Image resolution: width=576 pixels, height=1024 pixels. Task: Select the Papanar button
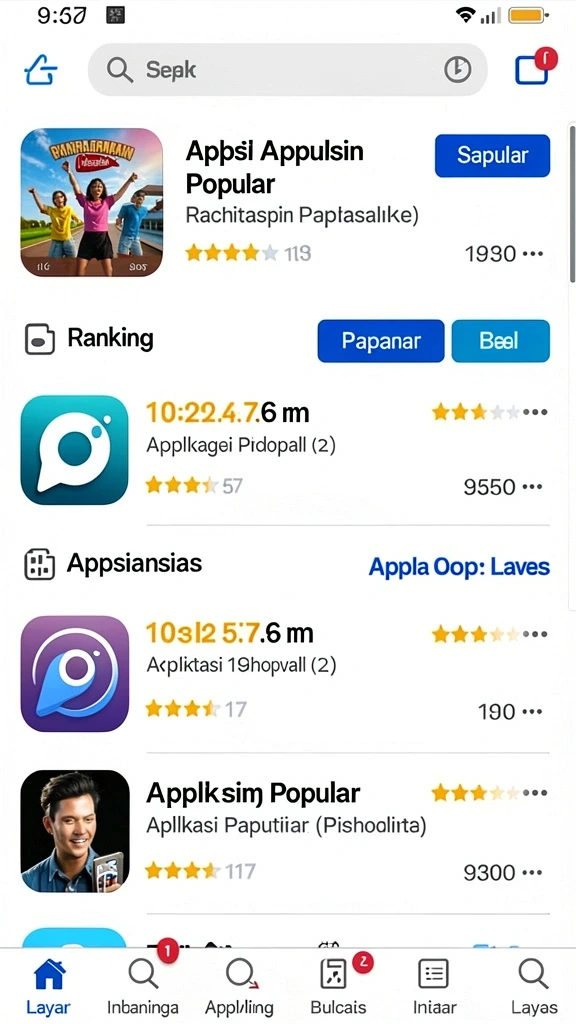coord(381,341)
